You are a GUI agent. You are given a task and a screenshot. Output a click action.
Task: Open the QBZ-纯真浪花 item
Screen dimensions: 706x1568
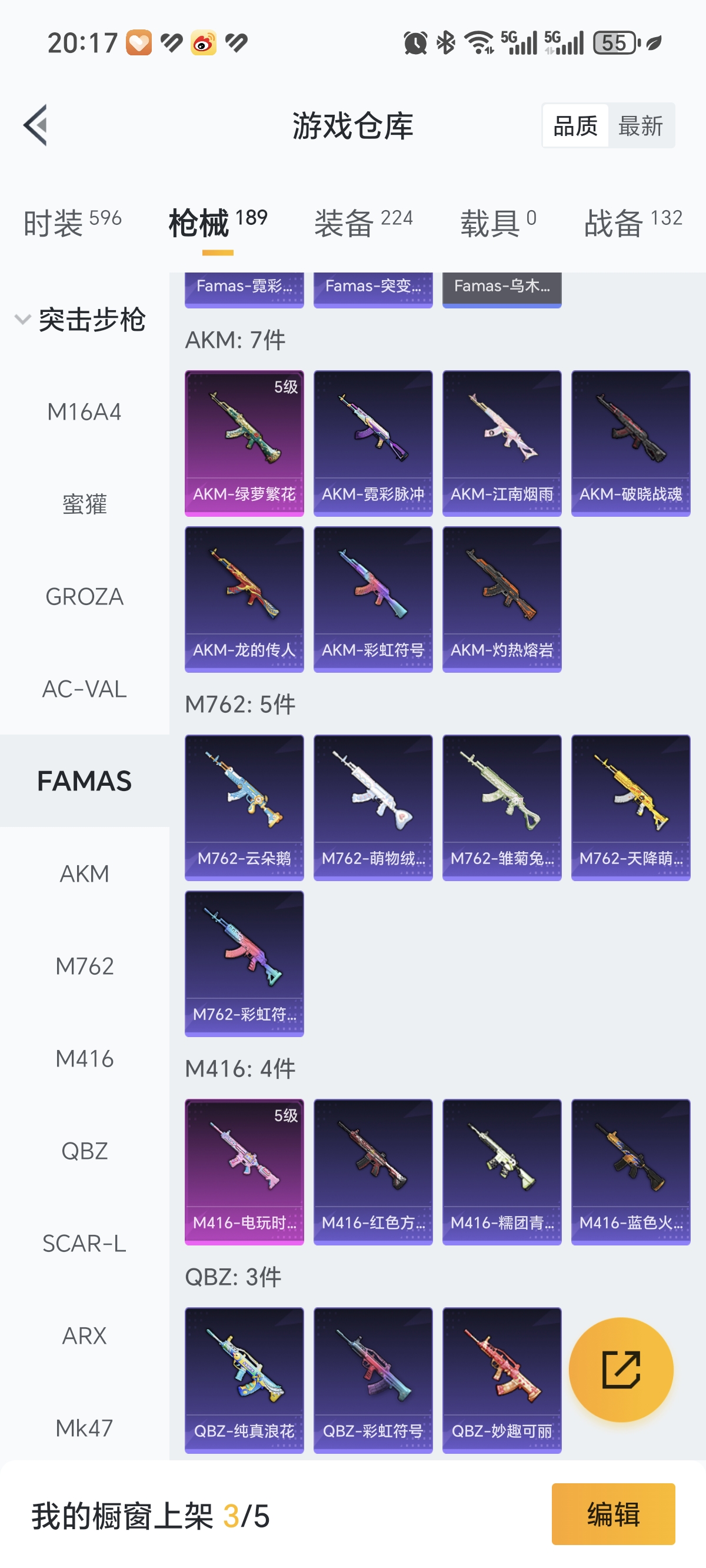(x=244, y=1380)
